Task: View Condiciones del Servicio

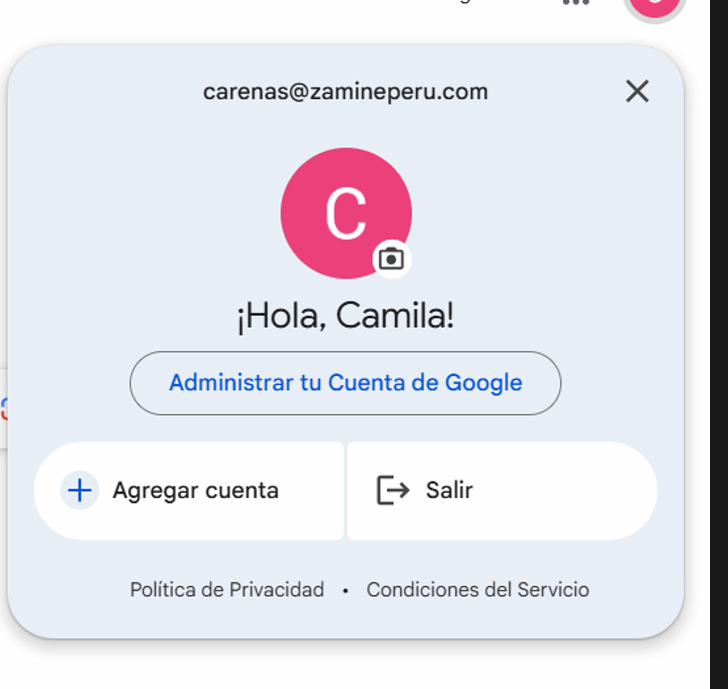Action: [478, 590]
